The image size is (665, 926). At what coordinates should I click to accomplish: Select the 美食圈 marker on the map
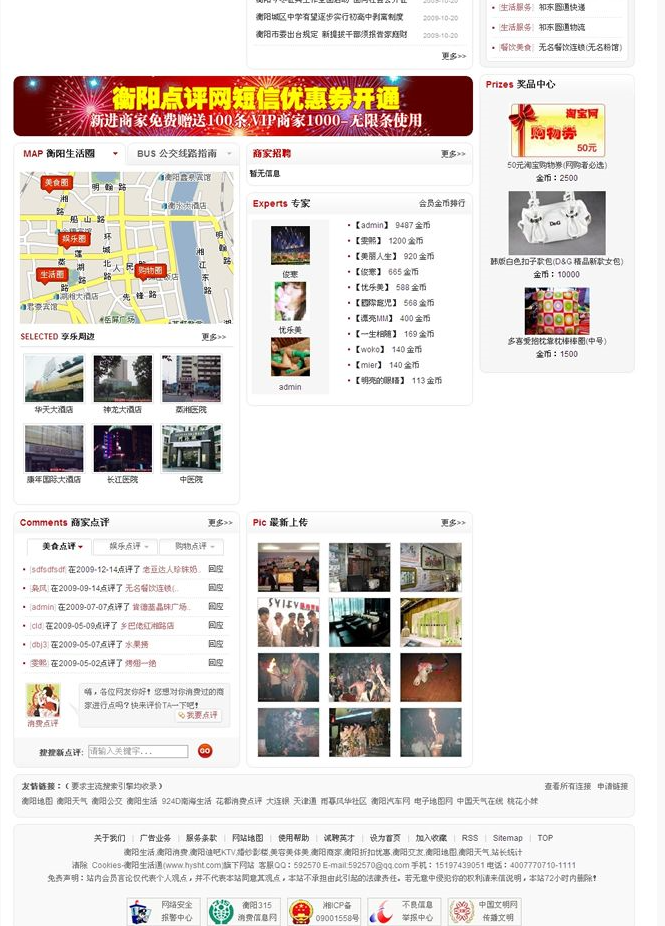(x=56, y=183)
